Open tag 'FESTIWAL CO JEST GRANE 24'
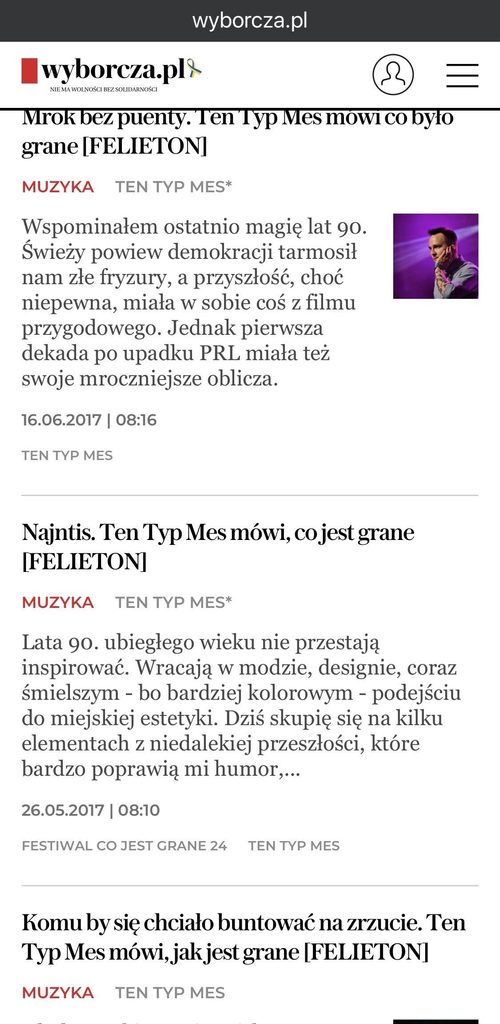500x1024 pixels. coord(124,846)
